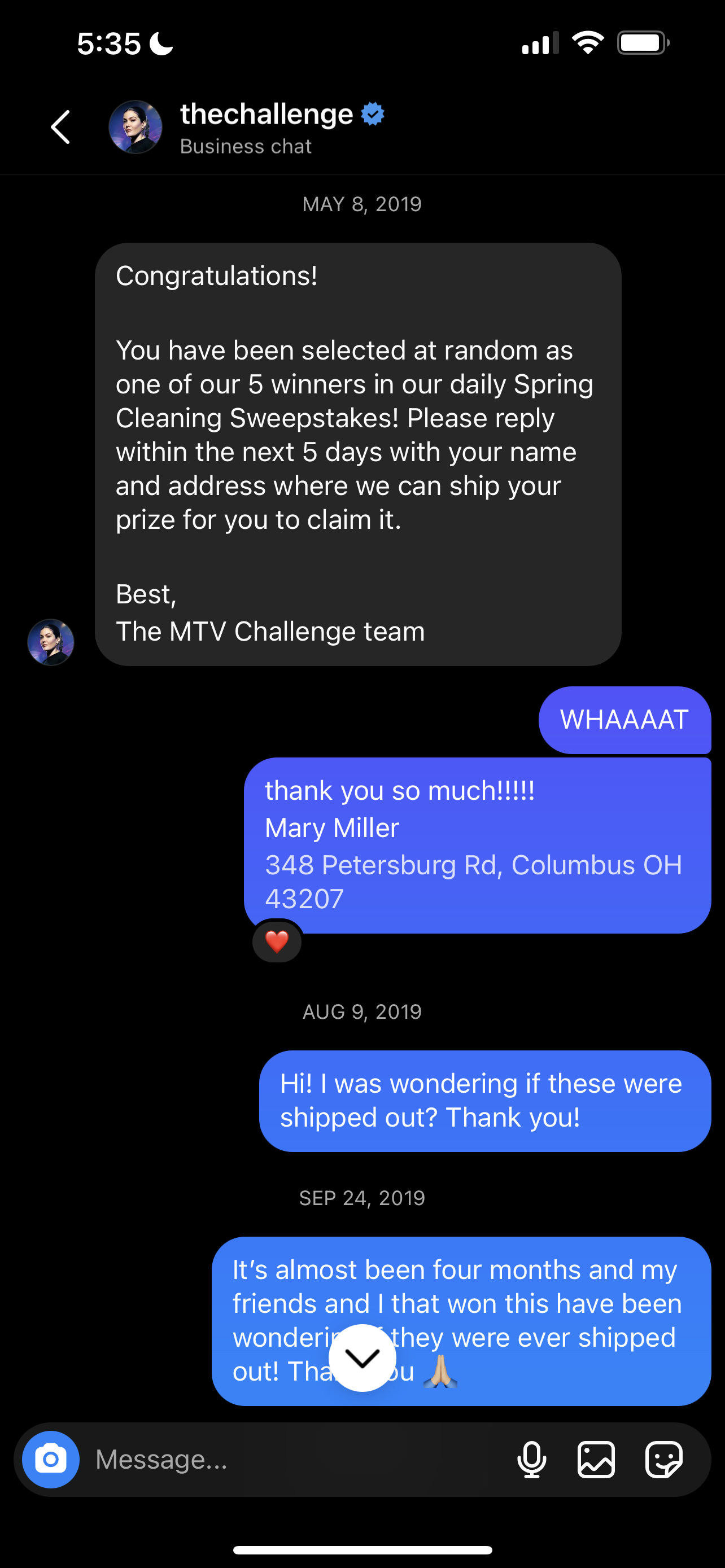The image size is (725, 1568).
Task: Open the sticker picker
Action: point(663,1459)
